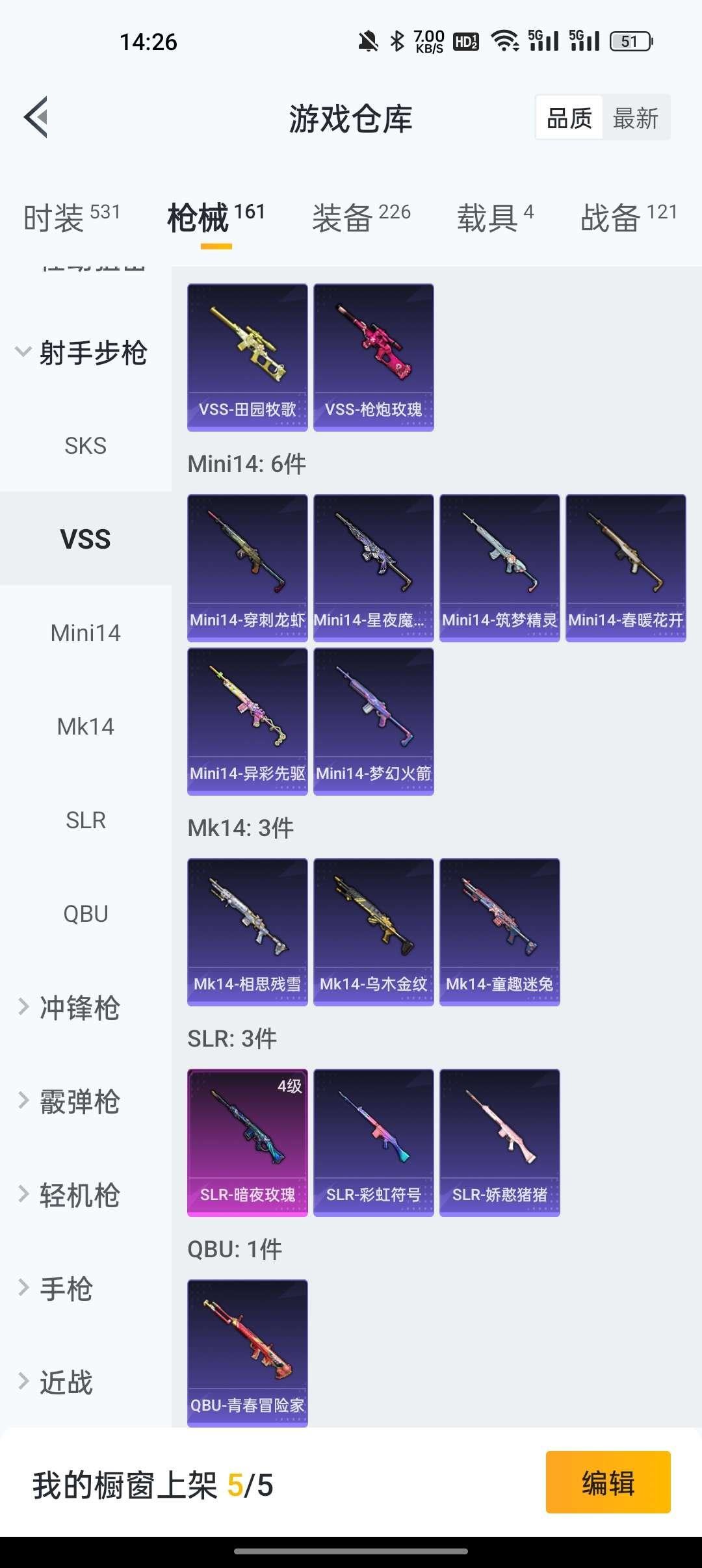
Task: Select the 品质 sort option
Action: coord(569,118)
